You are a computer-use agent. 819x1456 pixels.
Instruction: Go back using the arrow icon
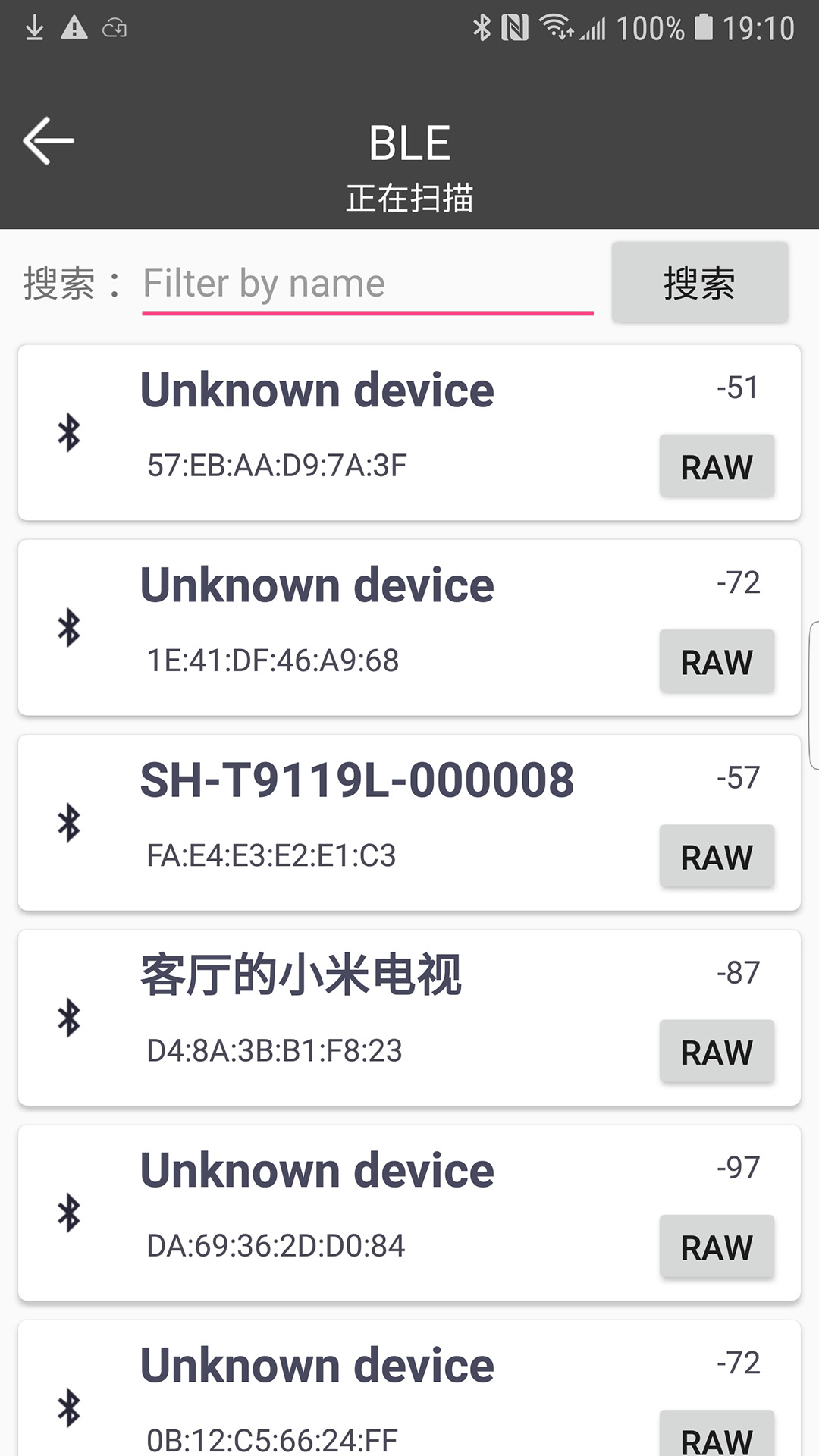click(x=49, y=141)
